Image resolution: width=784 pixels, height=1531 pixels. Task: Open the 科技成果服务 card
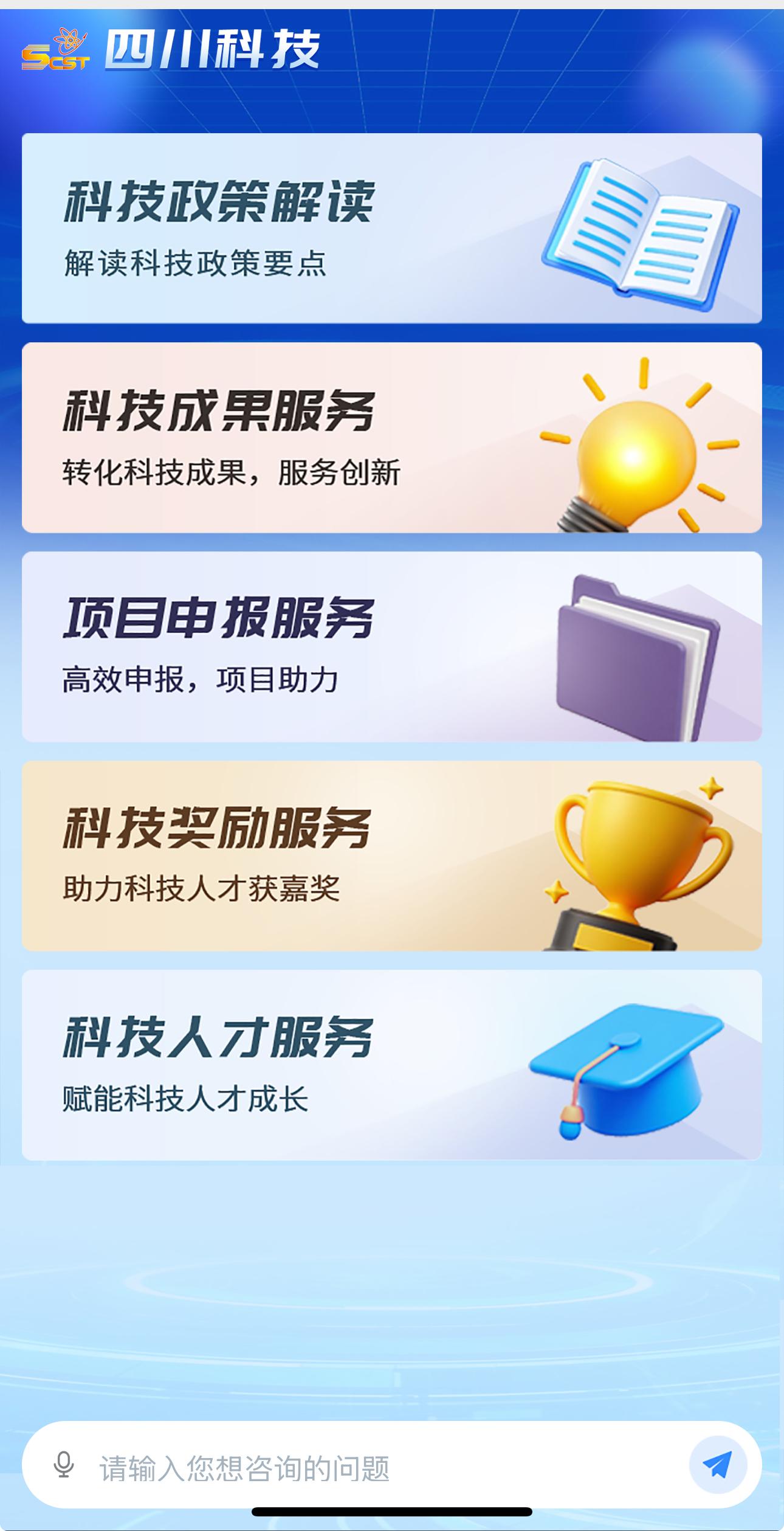[x=392, y=438]
